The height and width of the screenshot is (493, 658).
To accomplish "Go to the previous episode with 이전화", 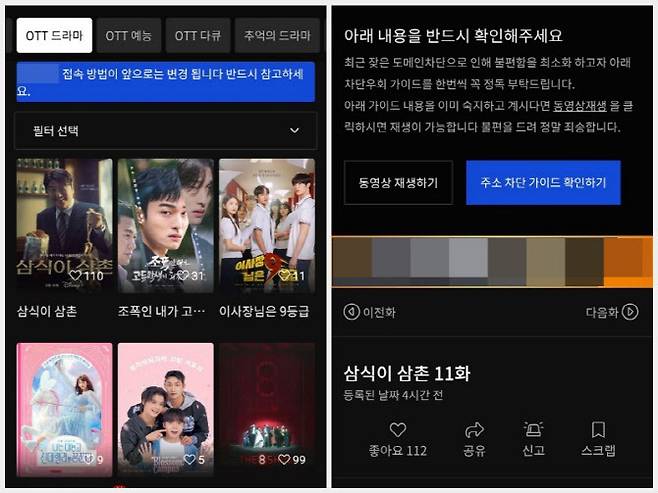I will coord(370,312).
